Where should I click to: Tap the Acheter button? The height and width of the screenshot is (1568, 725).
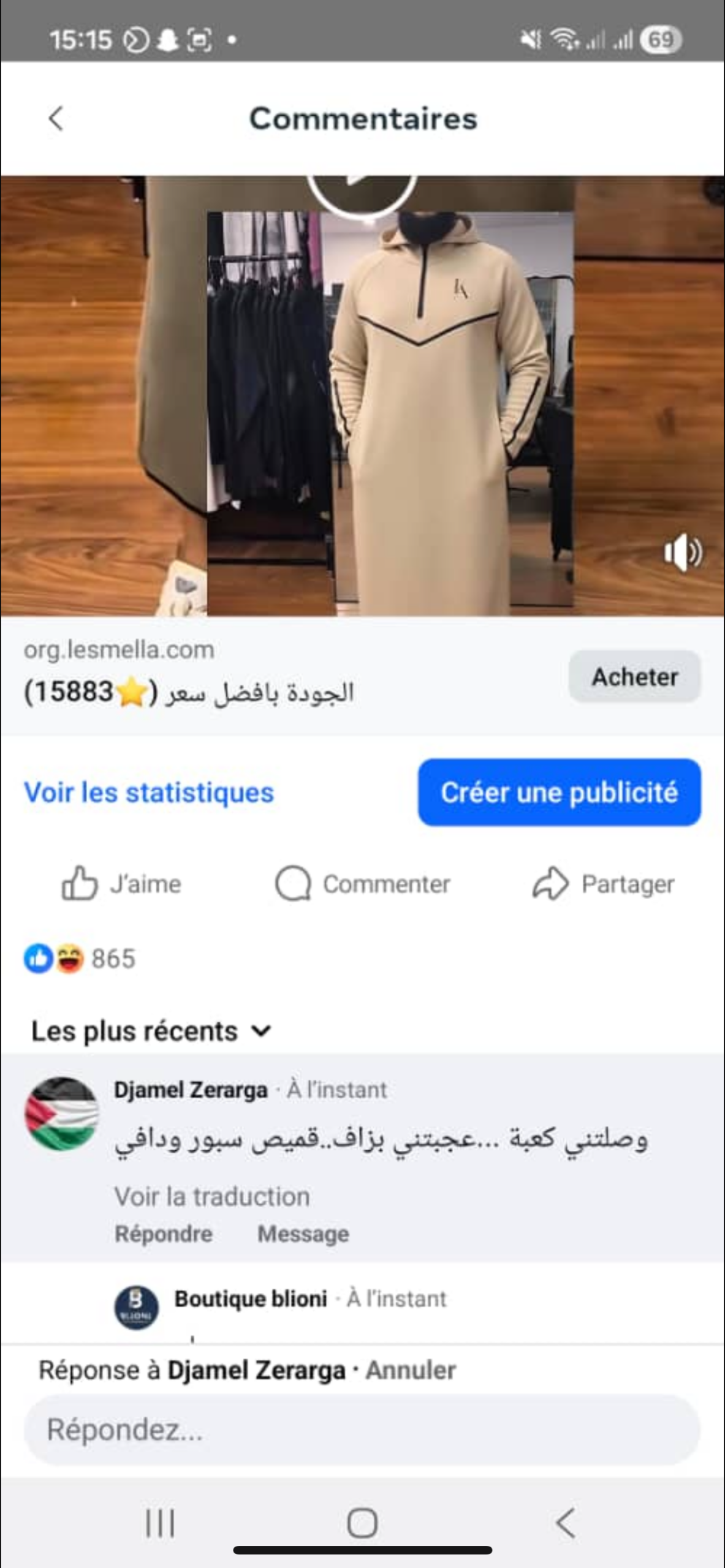tap(634, 677)
